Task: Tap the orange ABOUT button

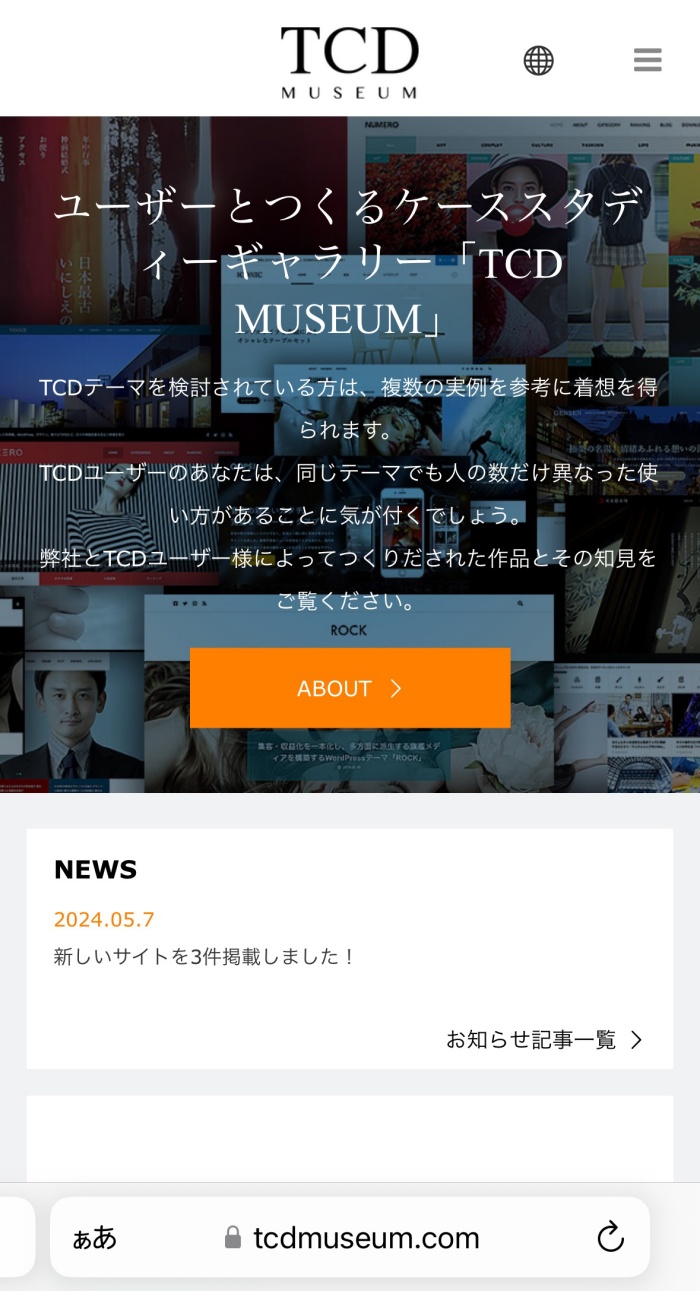Action: pos(350,688)
